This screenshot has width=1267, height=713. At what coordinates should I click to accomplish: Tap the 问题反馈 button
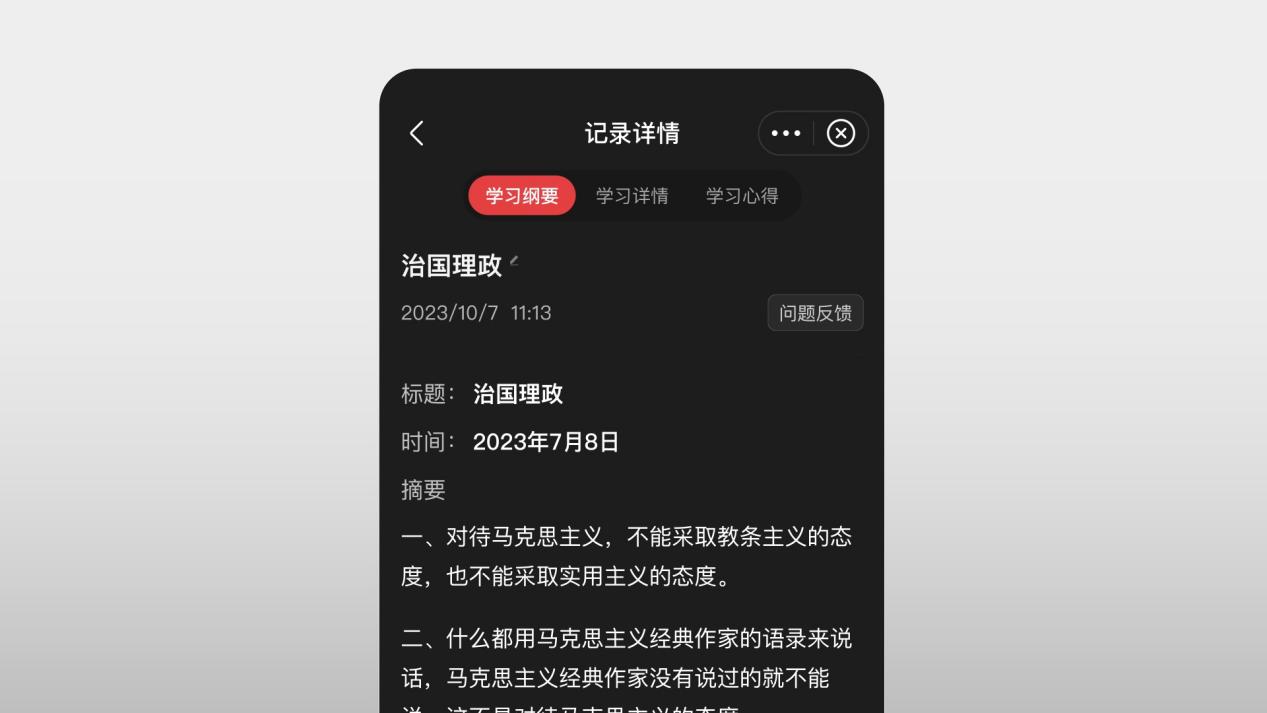tap(815, 313)
